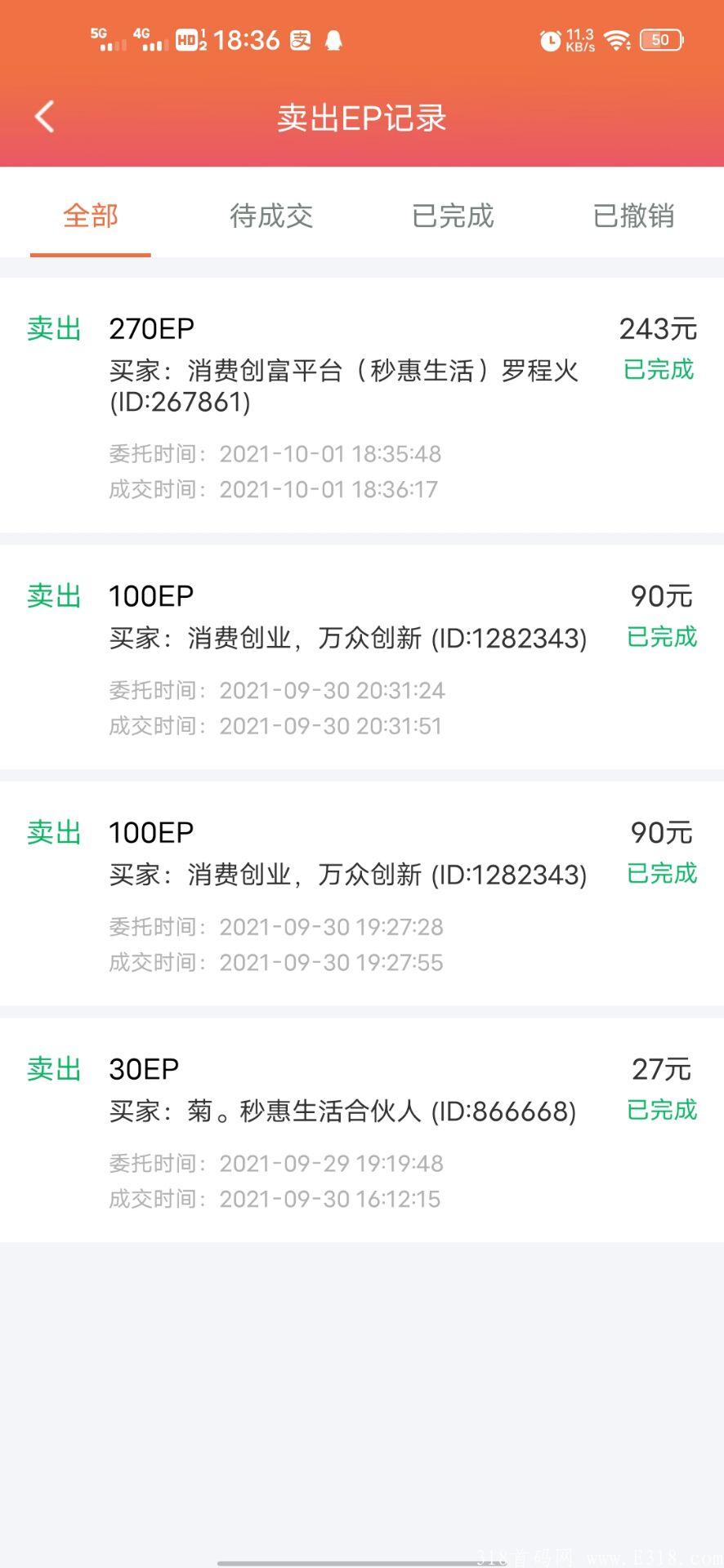Tap the back arrow in the header
The image size is (724, 1568).
(x=45, y=117)
